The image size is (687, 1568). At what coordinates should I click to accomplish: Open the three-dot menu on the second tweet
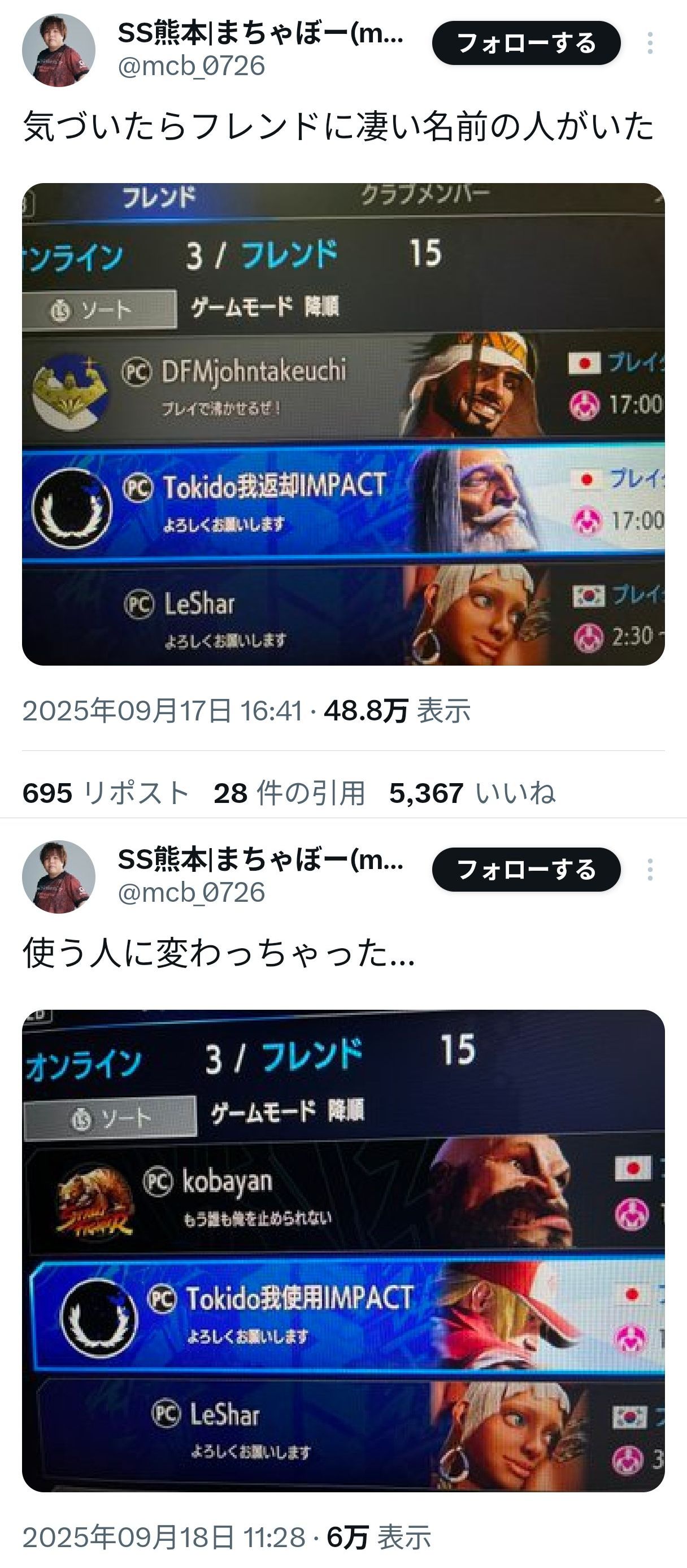point(650,870)
